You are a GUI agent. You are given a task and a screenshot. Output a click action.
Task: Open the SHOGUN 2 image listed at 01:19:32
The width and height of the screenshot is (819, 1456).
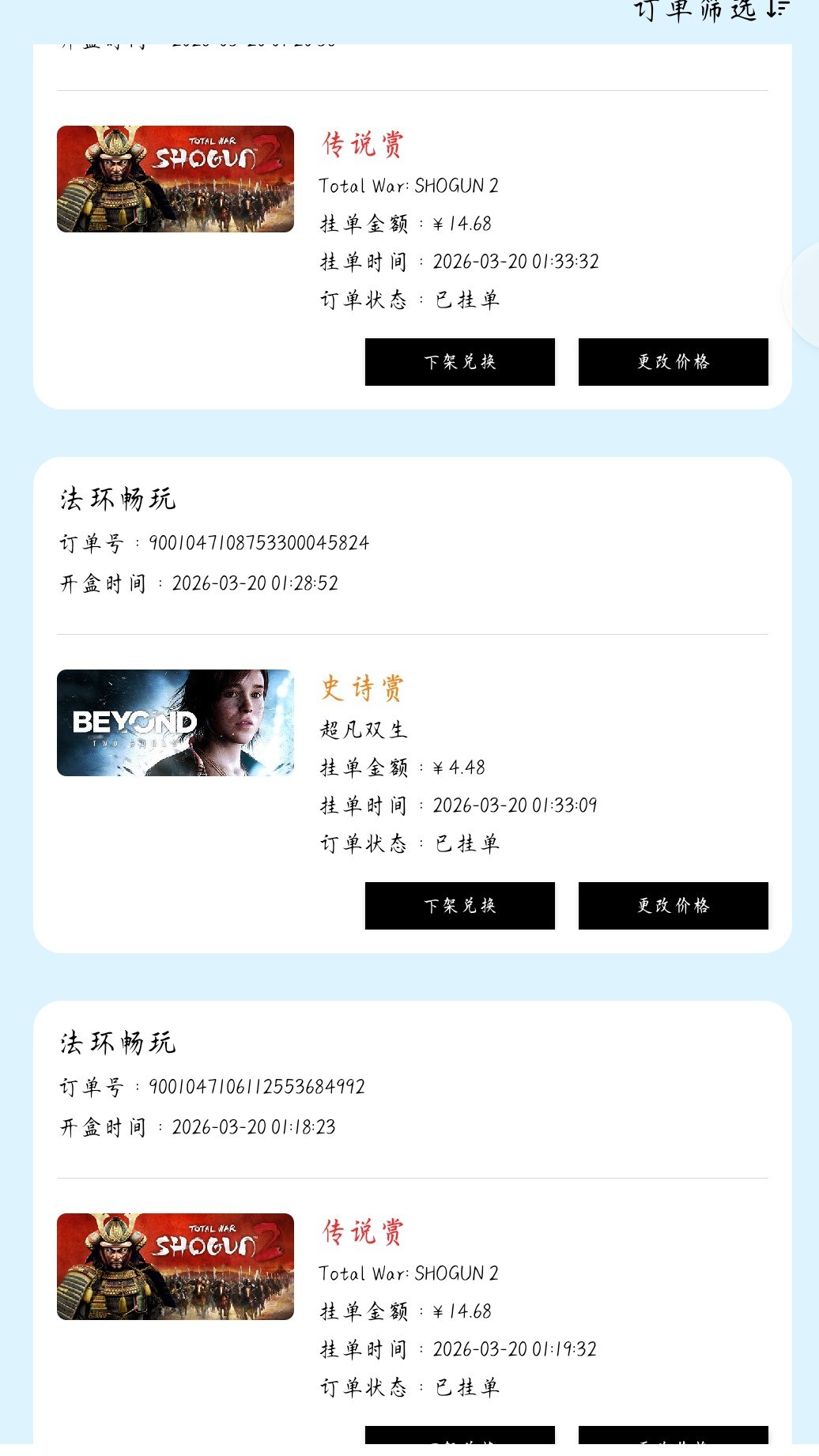point(175,1267)
